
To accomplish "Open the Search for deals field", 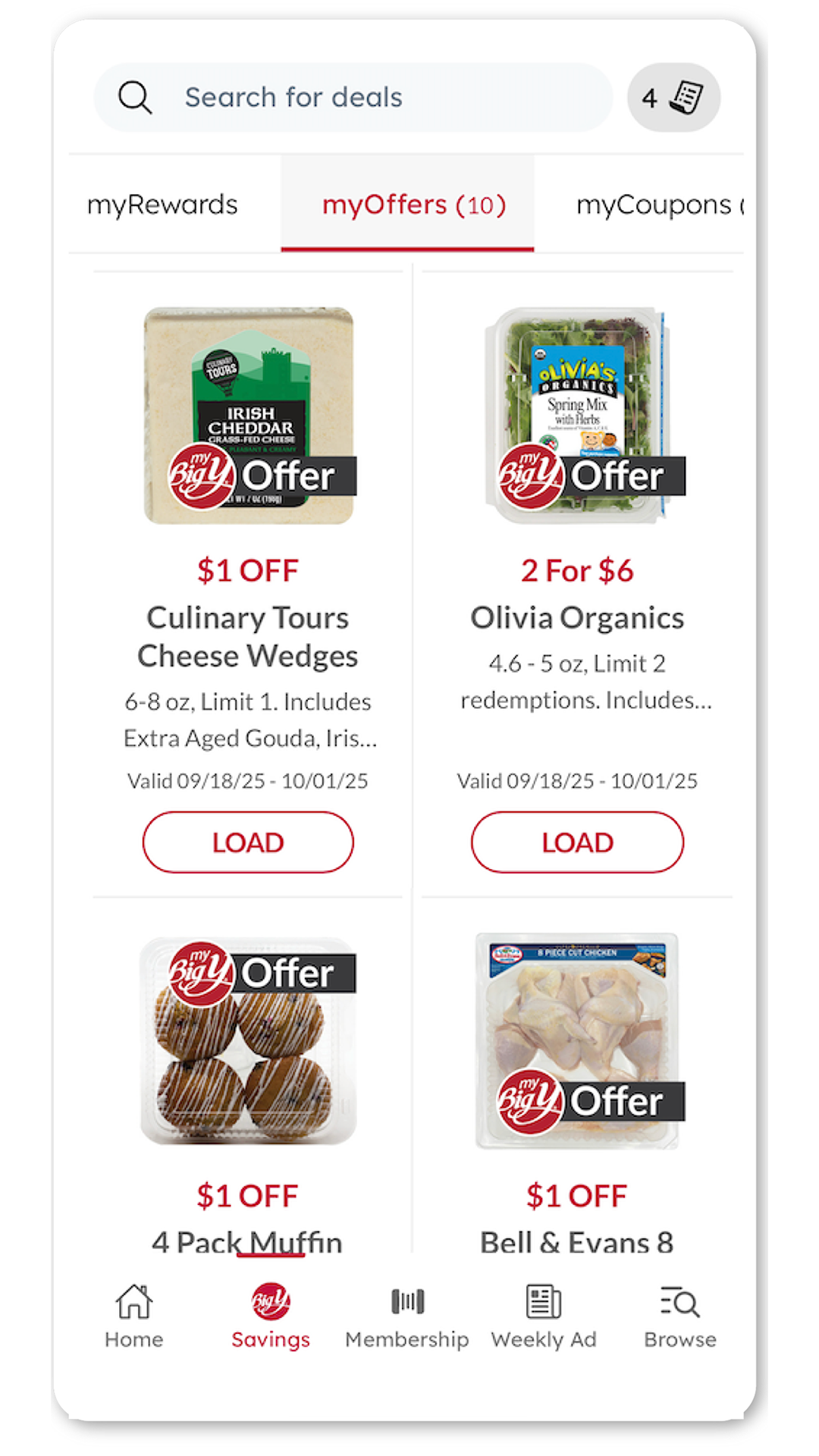I will (x=353, y=98).
